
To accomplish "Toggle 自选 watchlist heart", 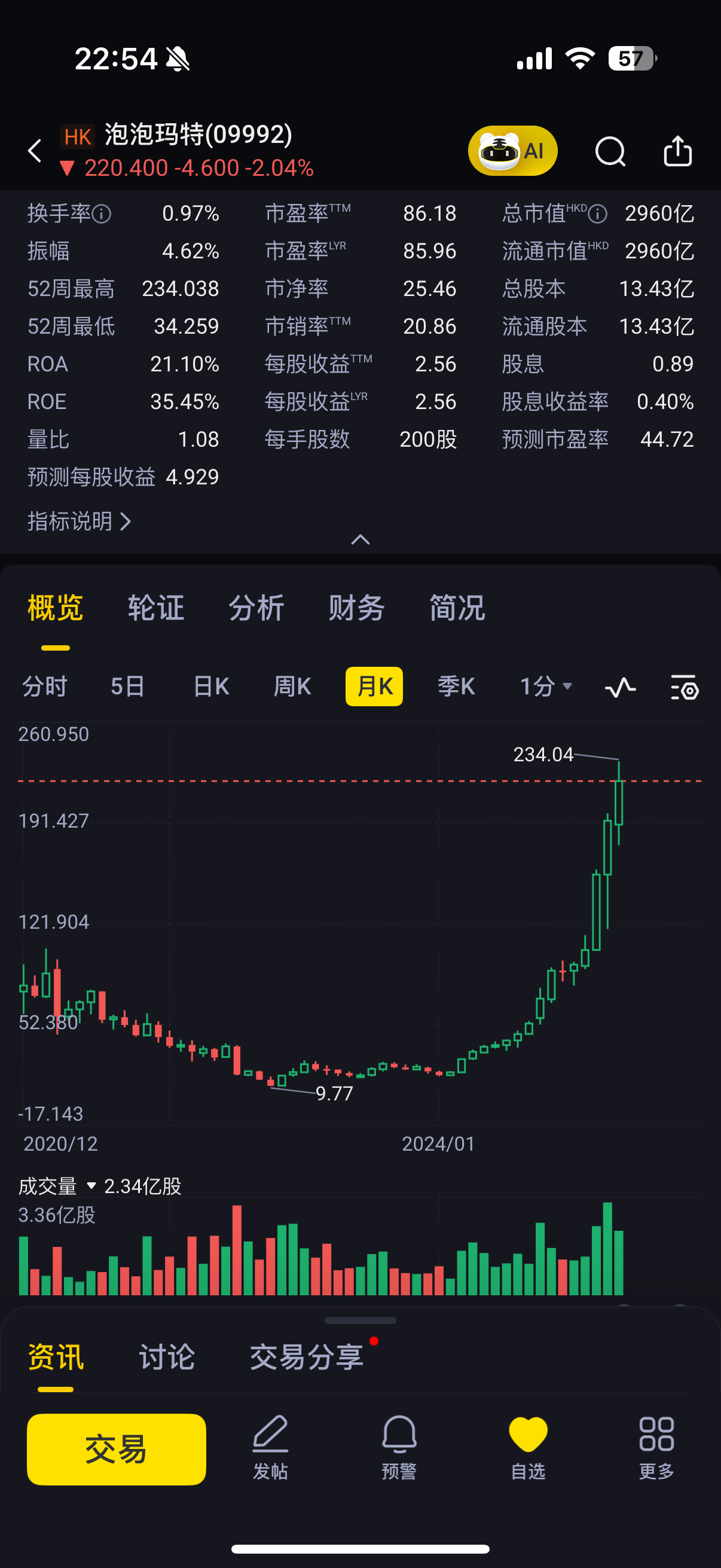I will (528, 1447).
